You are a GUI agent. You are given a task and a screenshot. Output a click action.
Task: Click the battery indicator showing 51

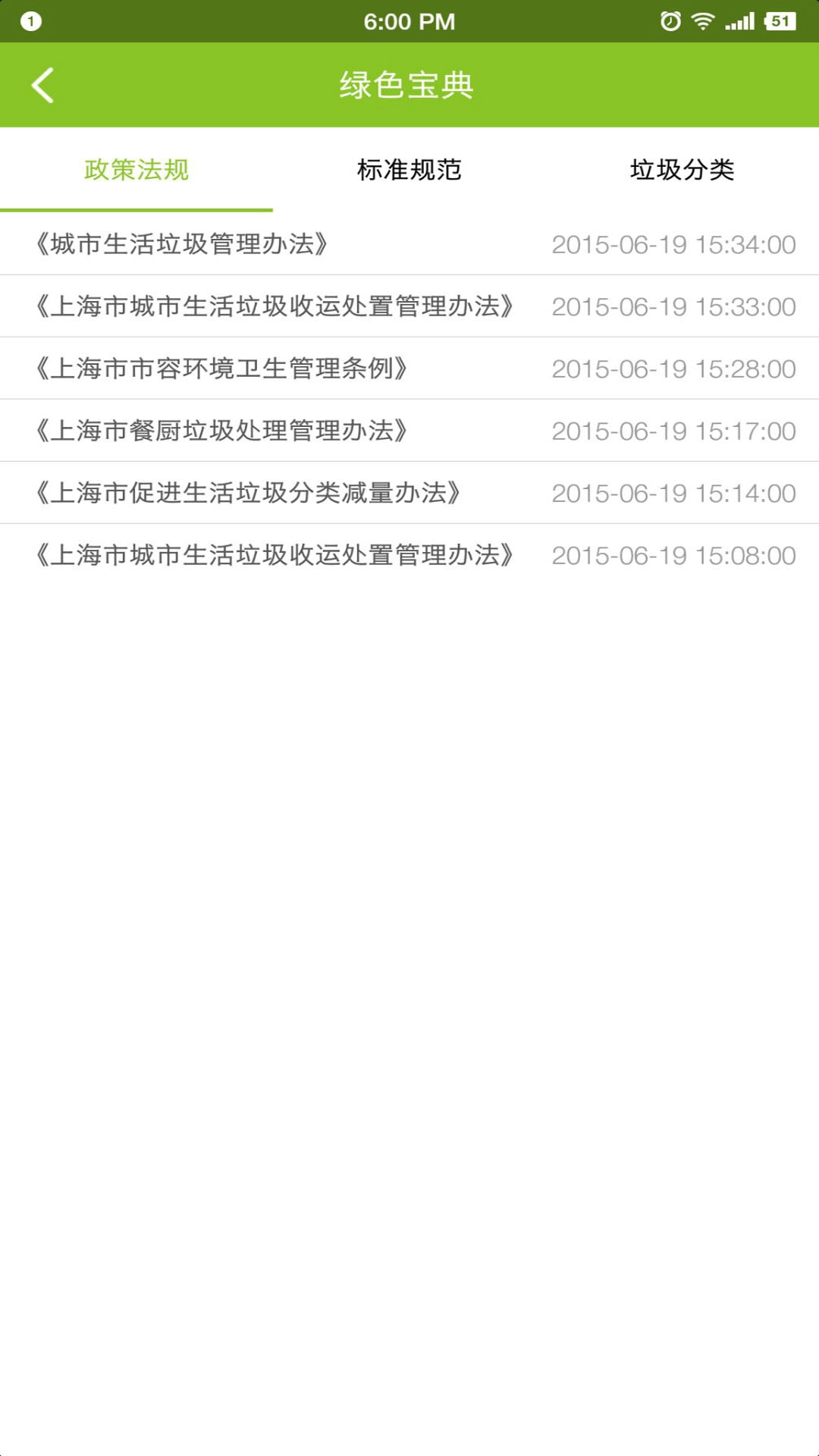780,21
